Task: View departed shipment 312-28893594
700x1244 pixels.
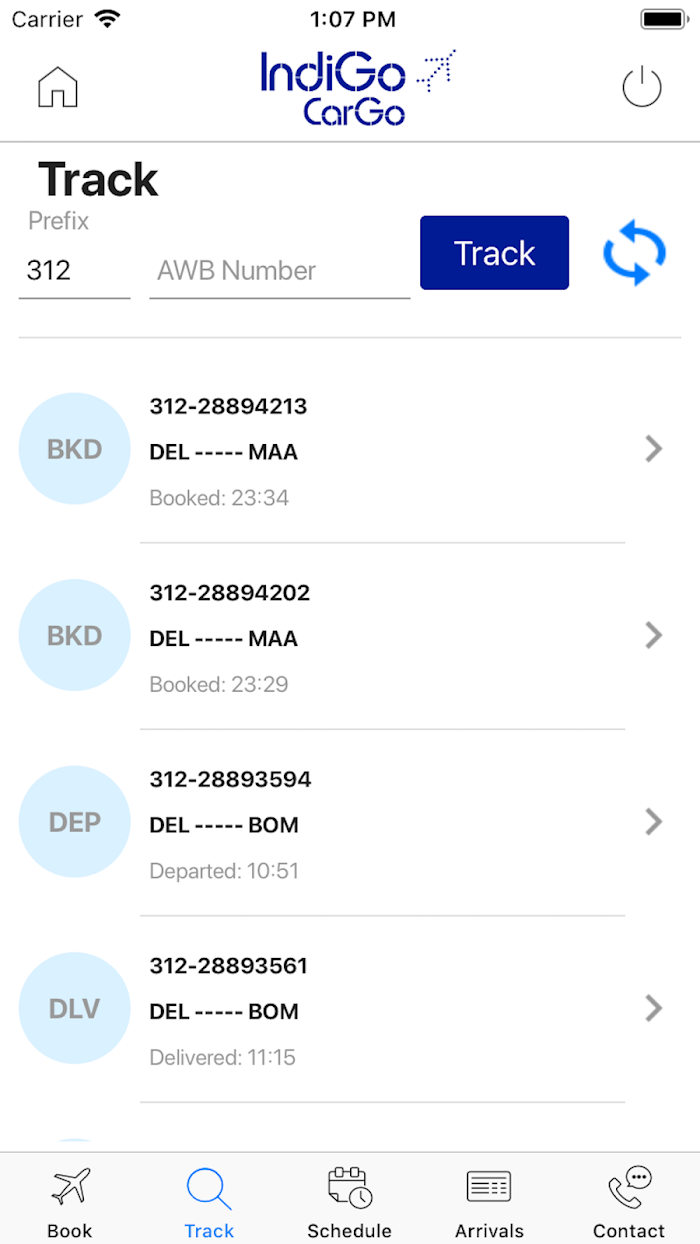Action: point(350,823)
